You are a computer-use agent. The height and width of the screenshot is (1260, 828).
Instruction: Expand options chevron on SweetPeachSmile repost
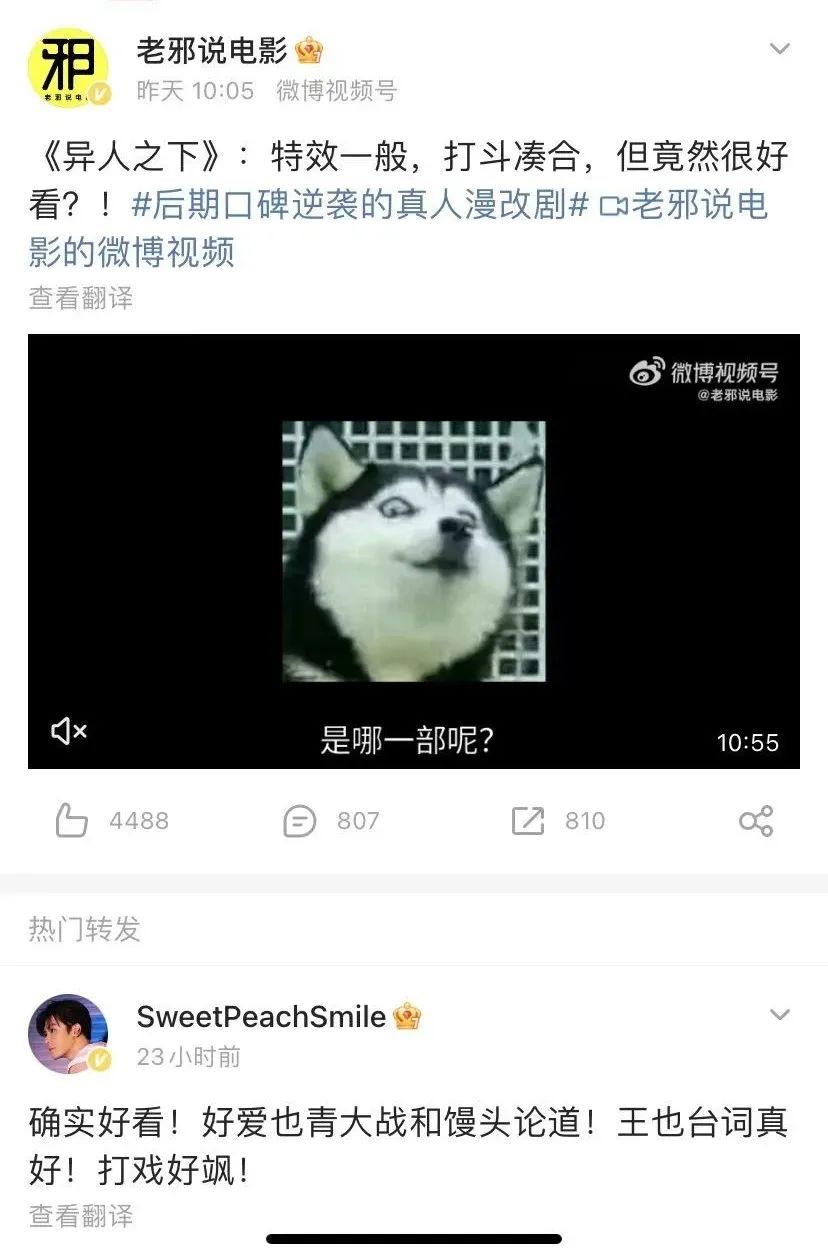[779, 1015]
